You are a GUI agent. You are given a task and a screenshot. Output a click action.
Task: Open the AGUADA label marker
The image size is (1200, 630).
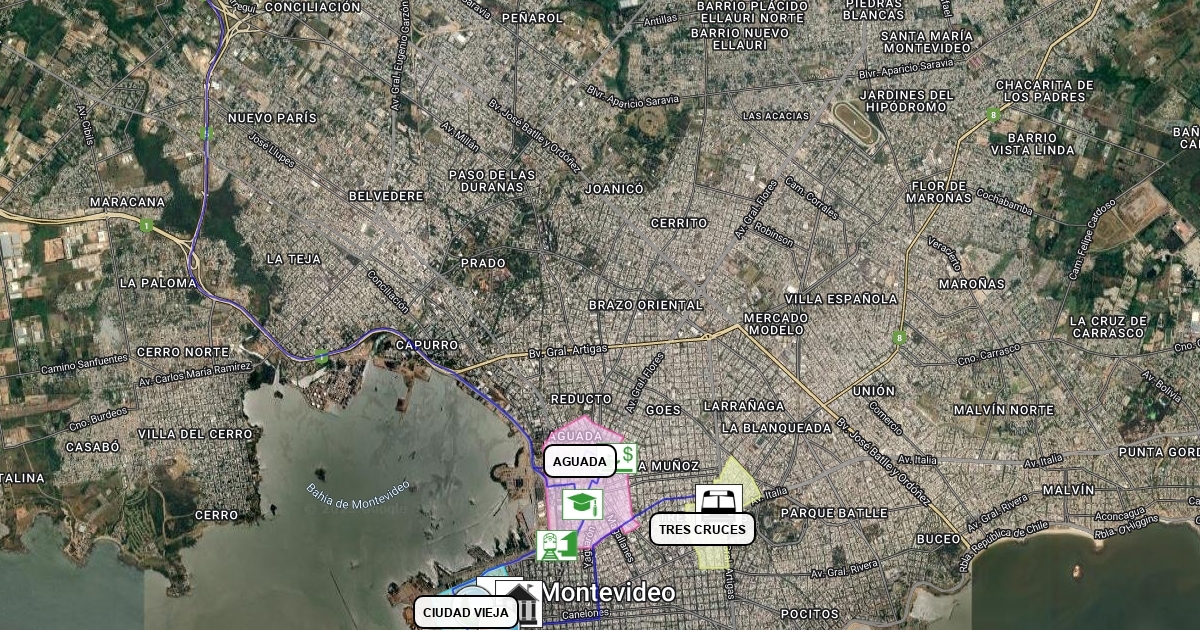point(580,461)
